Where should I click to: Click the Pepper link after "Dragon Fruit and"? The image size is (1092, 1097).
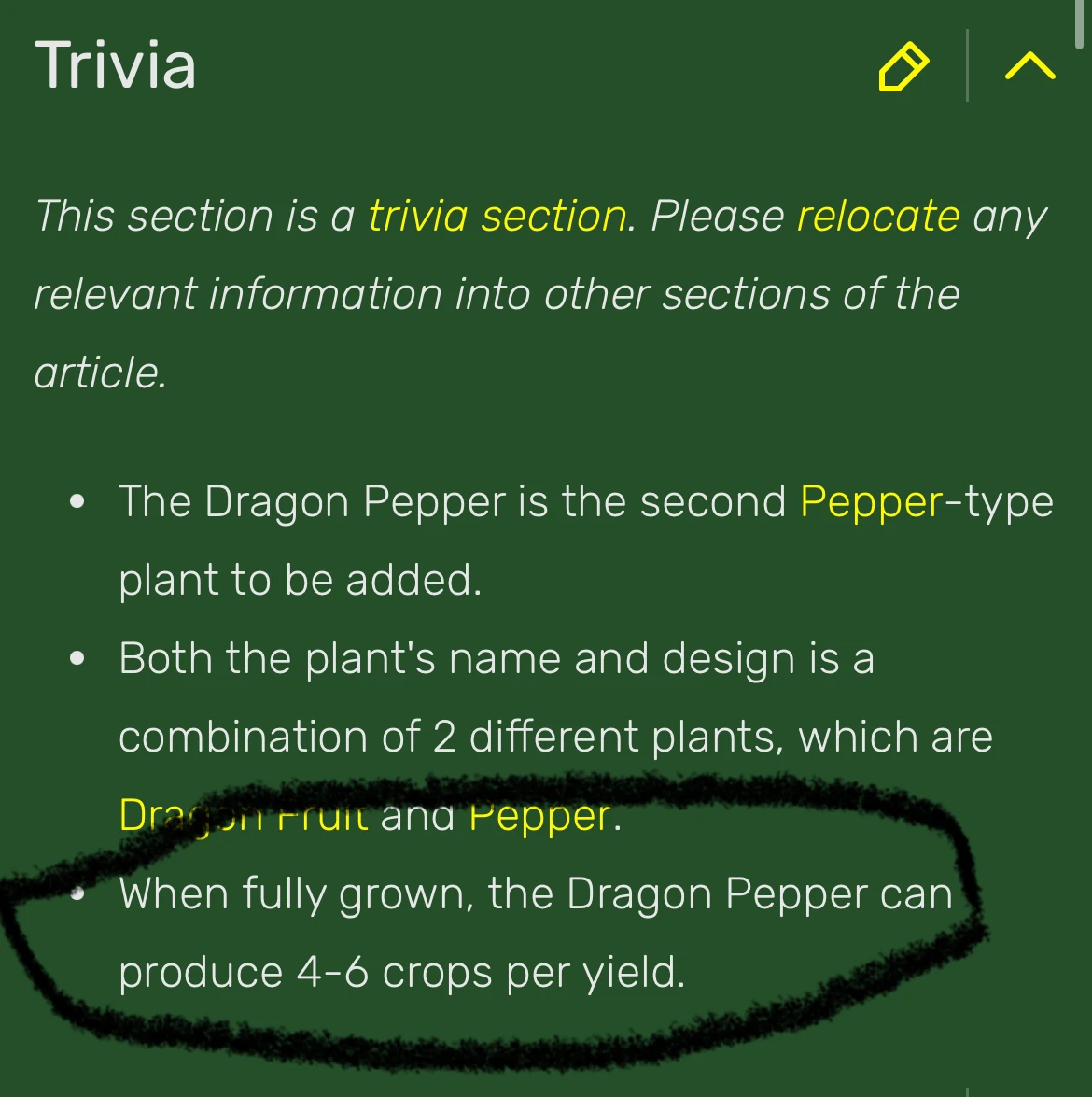[x=540, y=813]
